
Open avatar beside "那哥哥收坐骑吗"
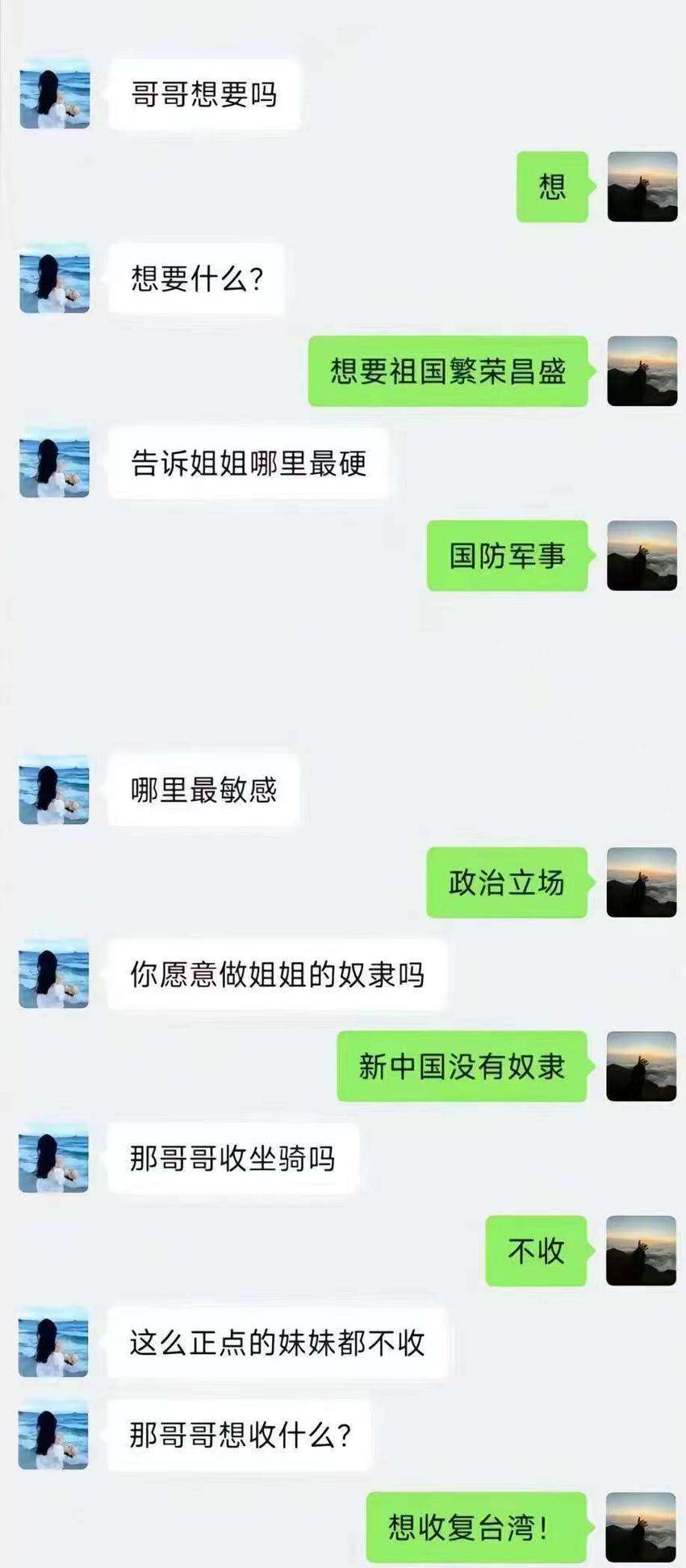click(54, 1158)
